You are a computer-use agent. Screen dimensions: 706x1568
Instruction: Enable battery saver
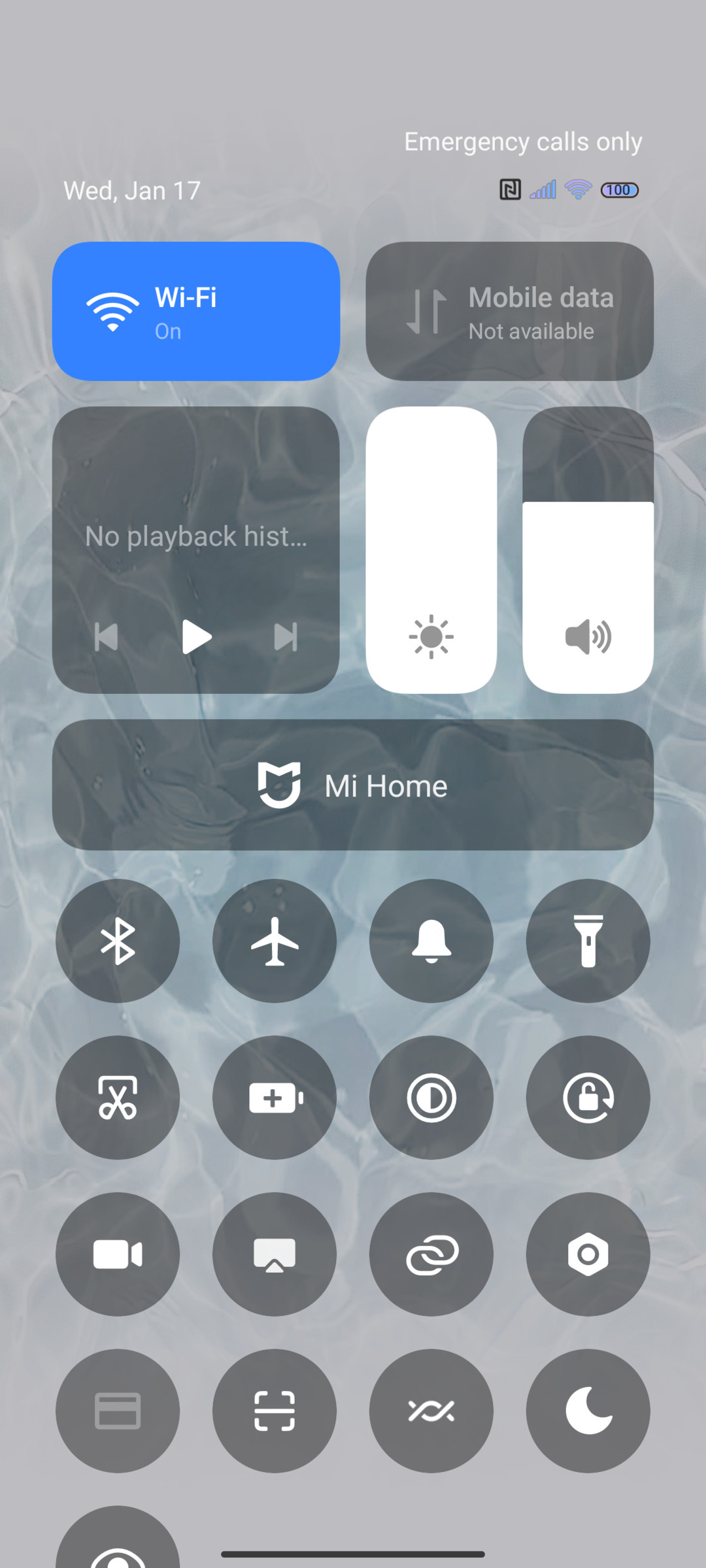pos(275,1098)
